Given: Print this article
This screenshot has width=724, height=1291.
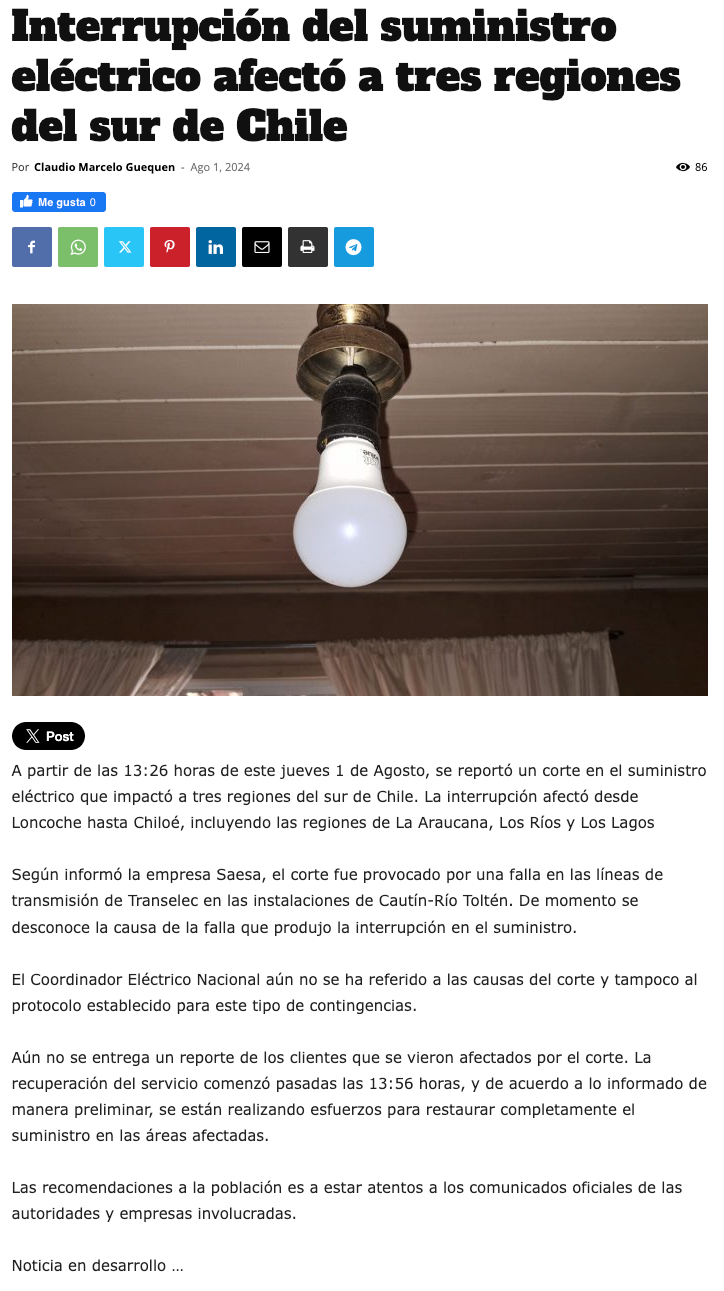Looking at the screenshot, I should coord(308,247).
